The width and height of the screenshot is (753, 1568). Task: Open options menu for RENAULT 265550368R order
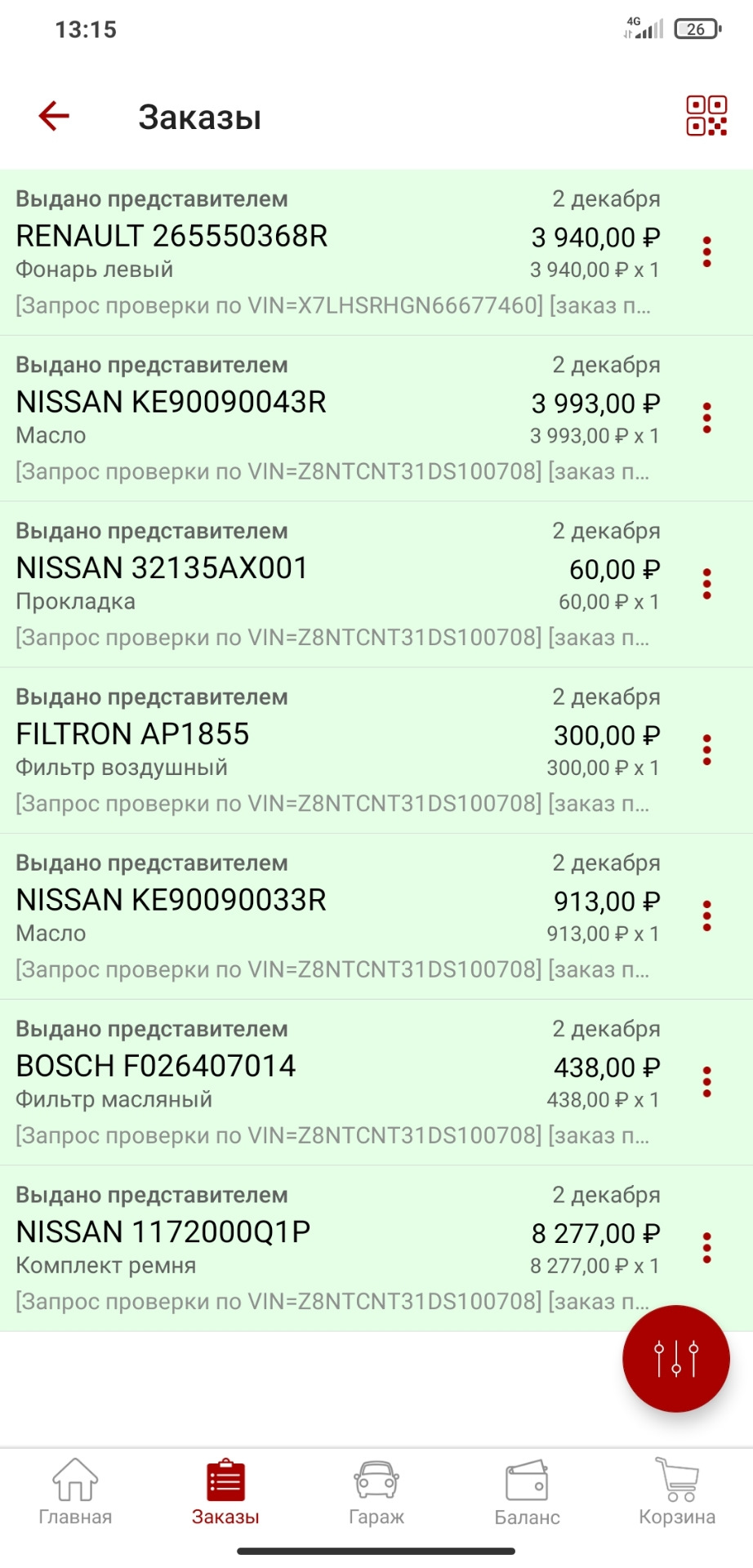click(x=706, y=252)
